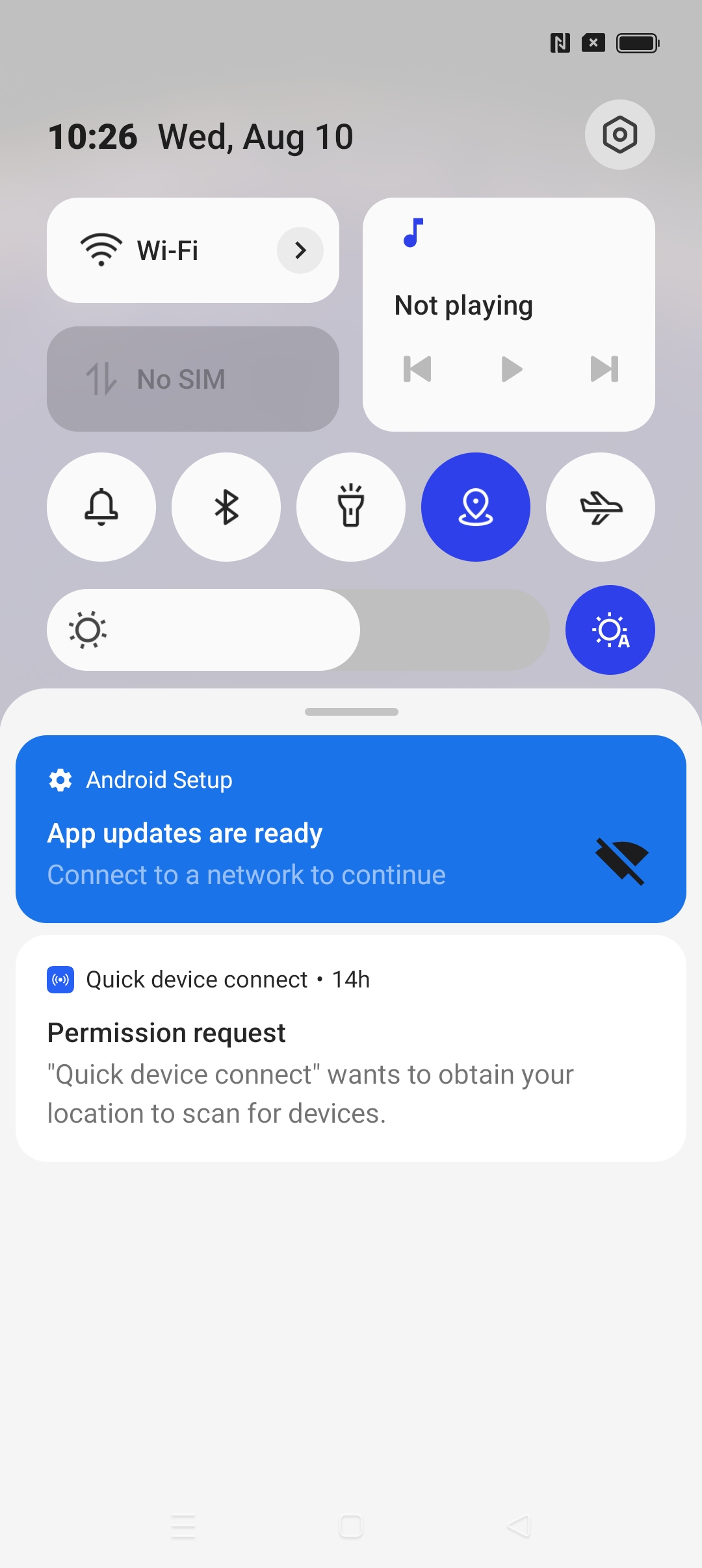Turn on Bluetooth

(226, 507)
